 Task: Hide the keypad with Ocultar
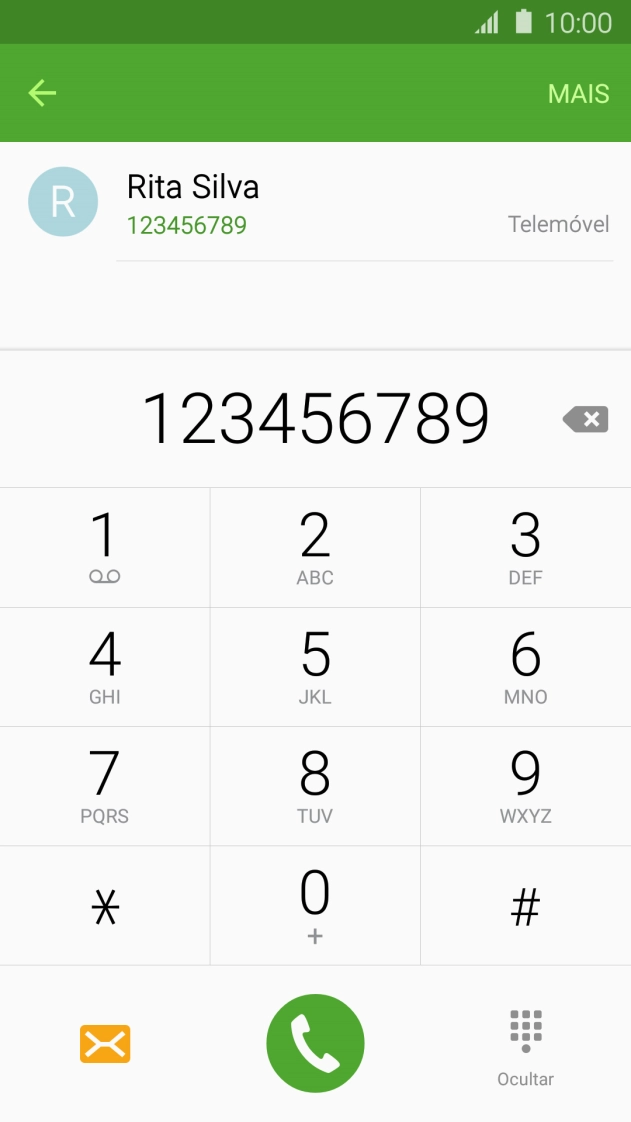(526, 1048)
